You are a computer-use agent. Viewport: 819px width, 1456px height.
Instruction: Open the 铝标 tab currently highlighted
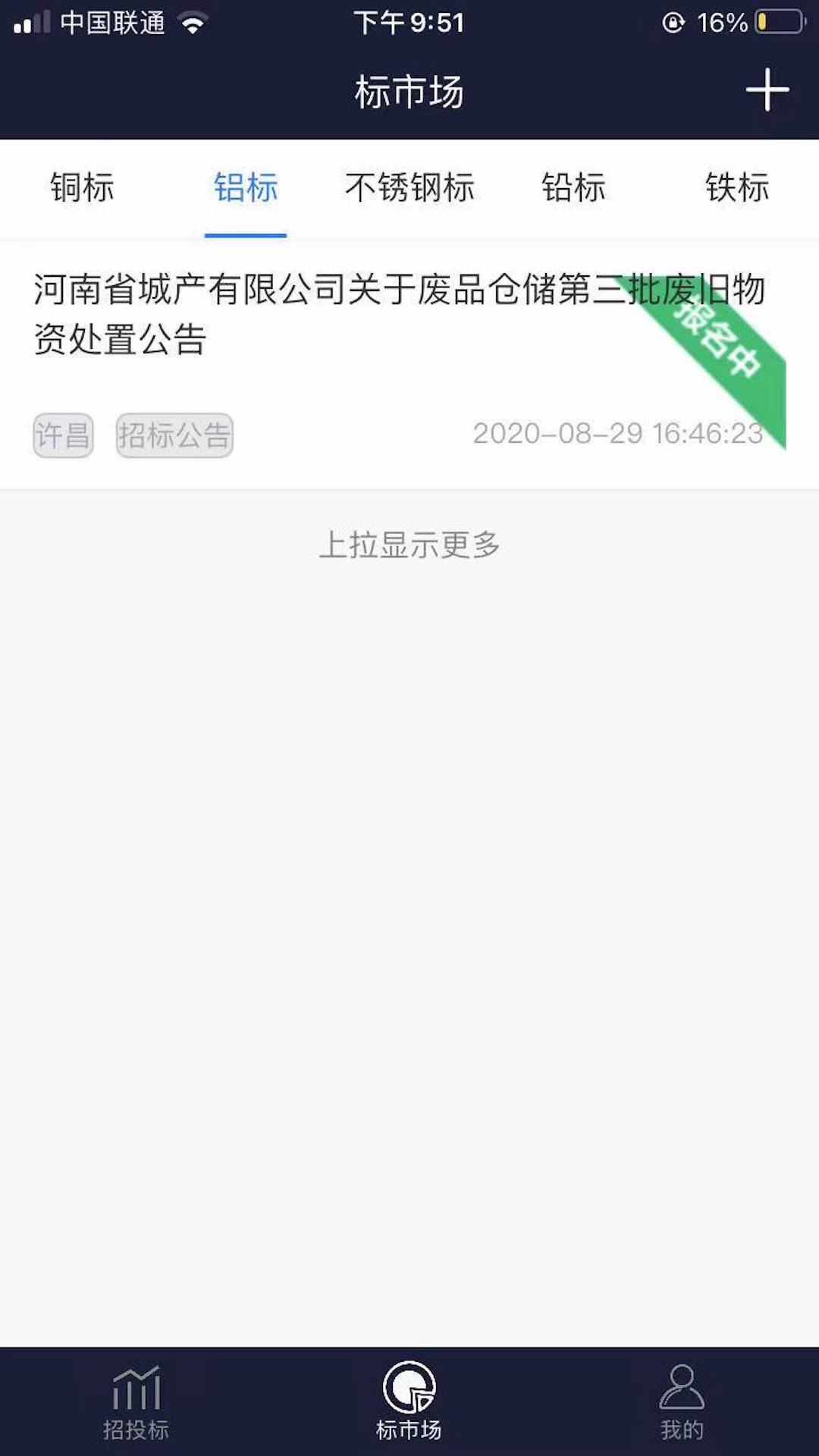246,188
